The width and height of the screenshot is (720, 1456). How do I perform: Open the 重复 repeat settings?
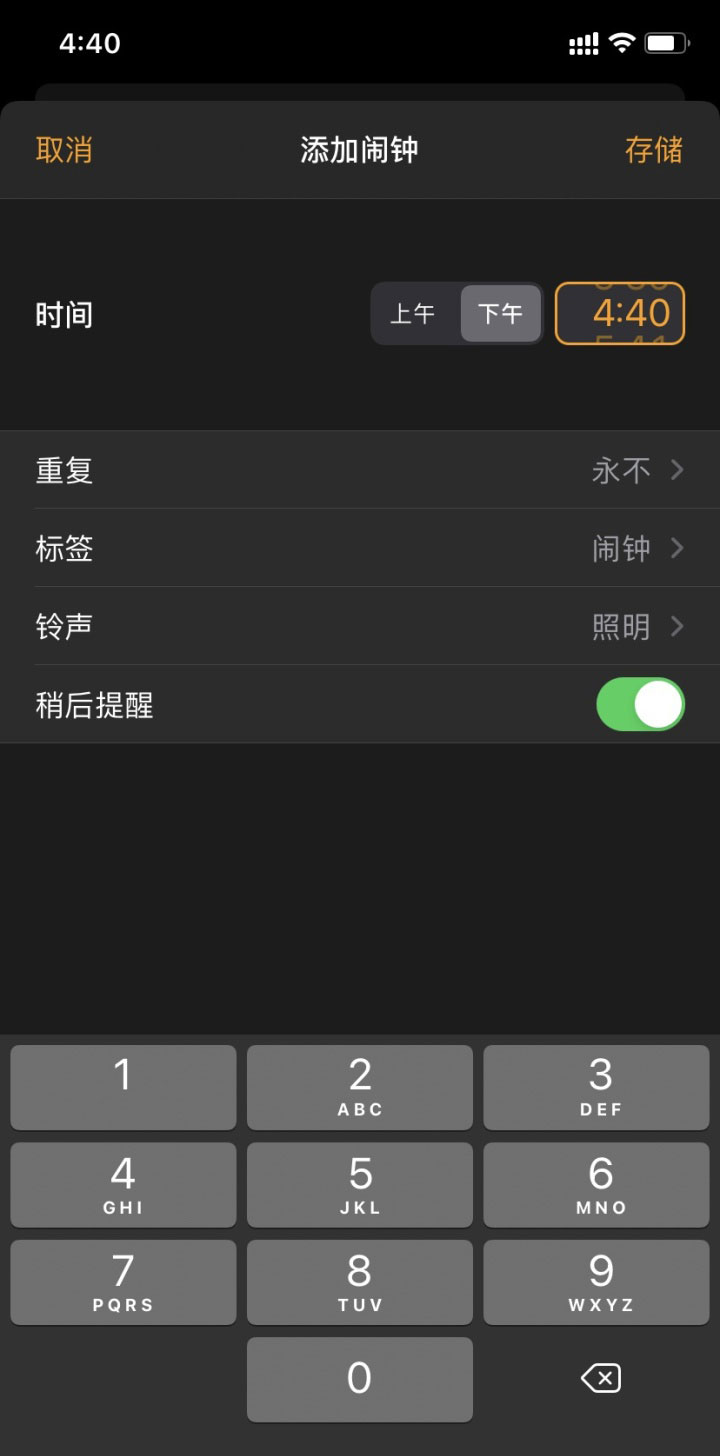(360, 470)
